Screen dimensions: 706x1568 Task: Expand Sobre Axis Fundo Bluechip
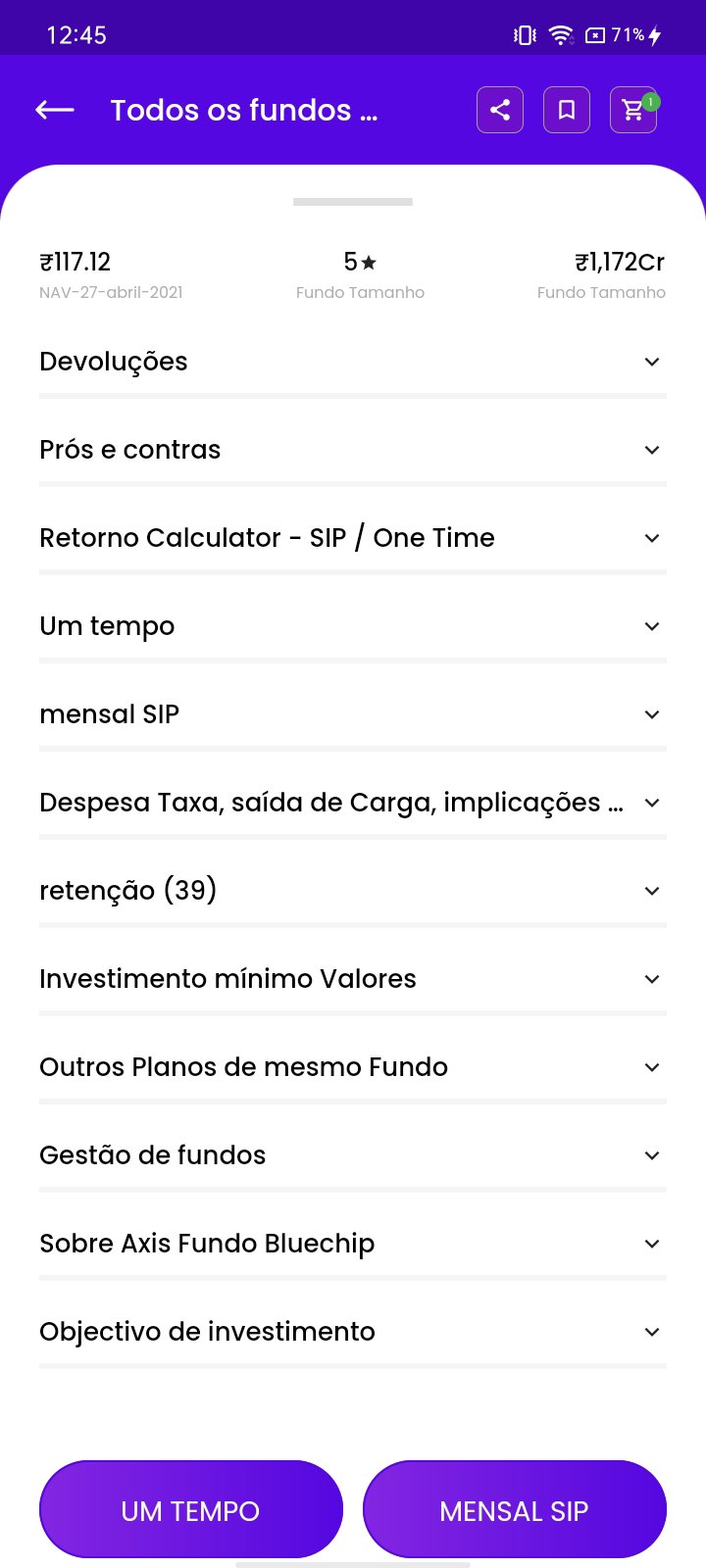click(353, 1244)
